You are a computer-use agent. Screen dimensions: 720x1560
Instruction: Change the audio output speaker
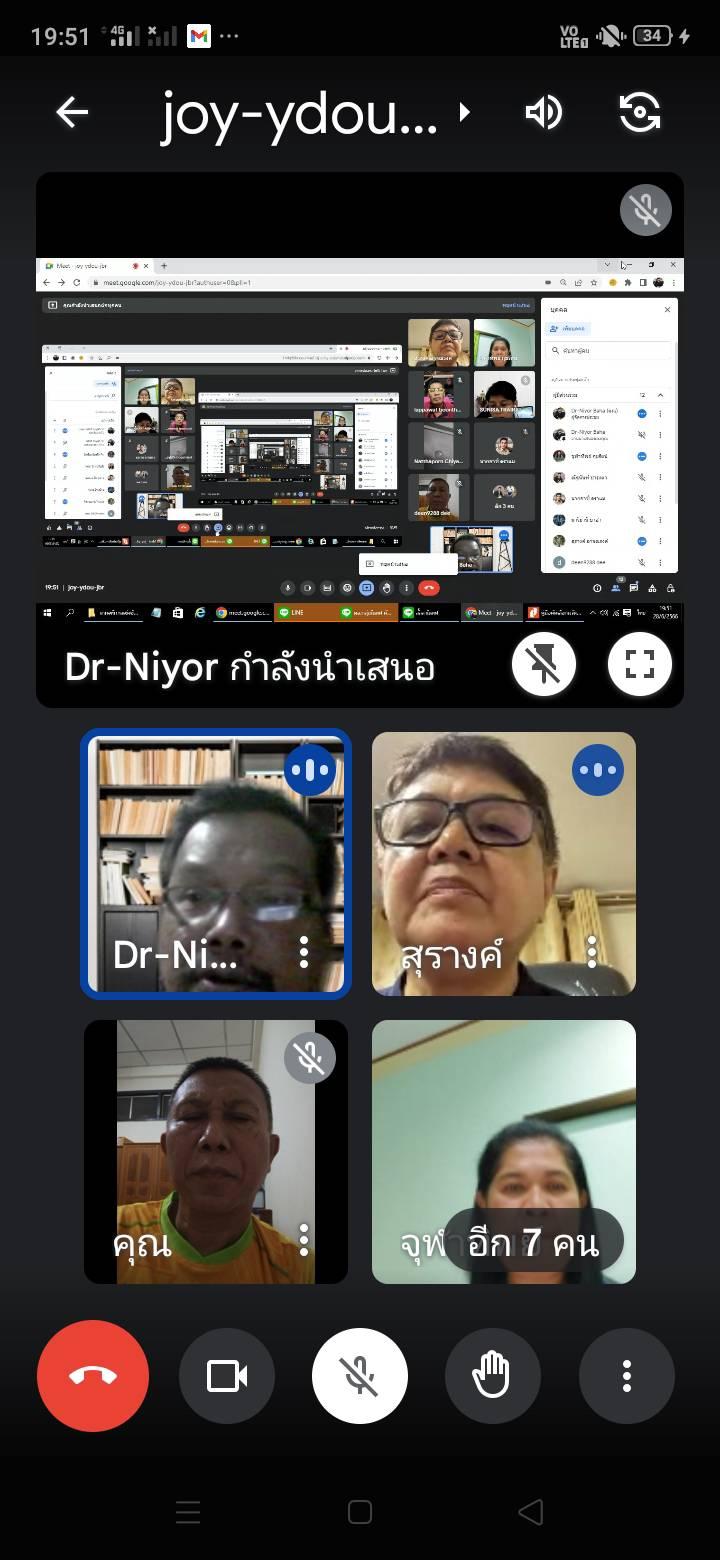(x=544, y=113)
